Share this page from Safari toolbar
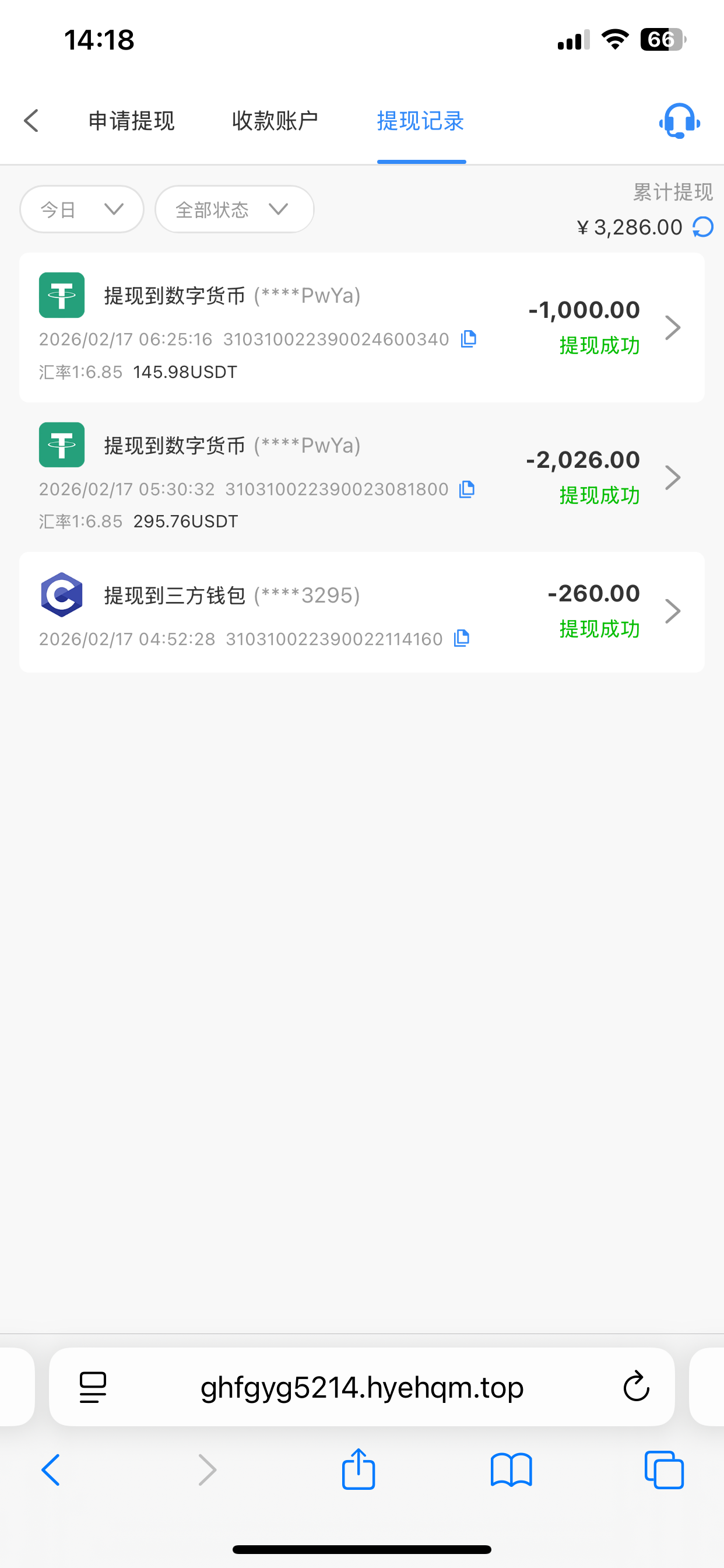This screenshot has height=1568, width=724. click(359, 1469)
